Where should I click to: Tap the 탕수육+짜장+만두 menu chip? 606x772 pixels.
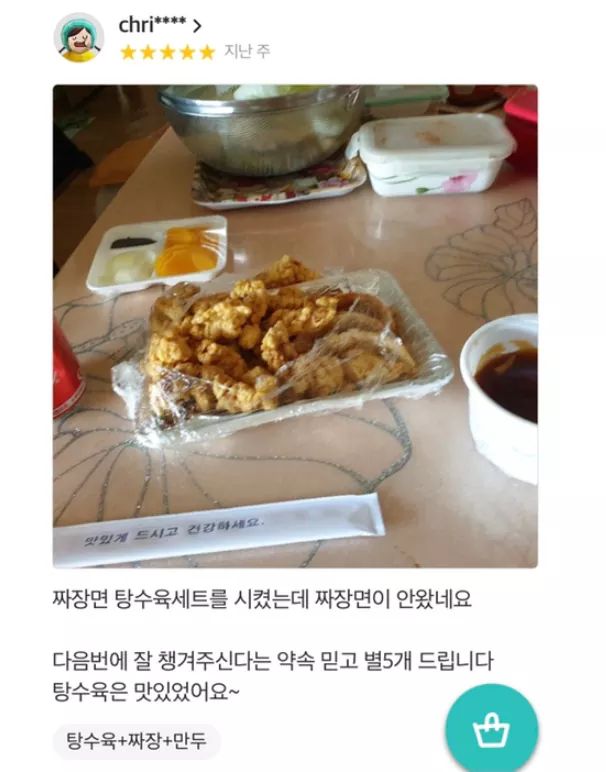136,741
